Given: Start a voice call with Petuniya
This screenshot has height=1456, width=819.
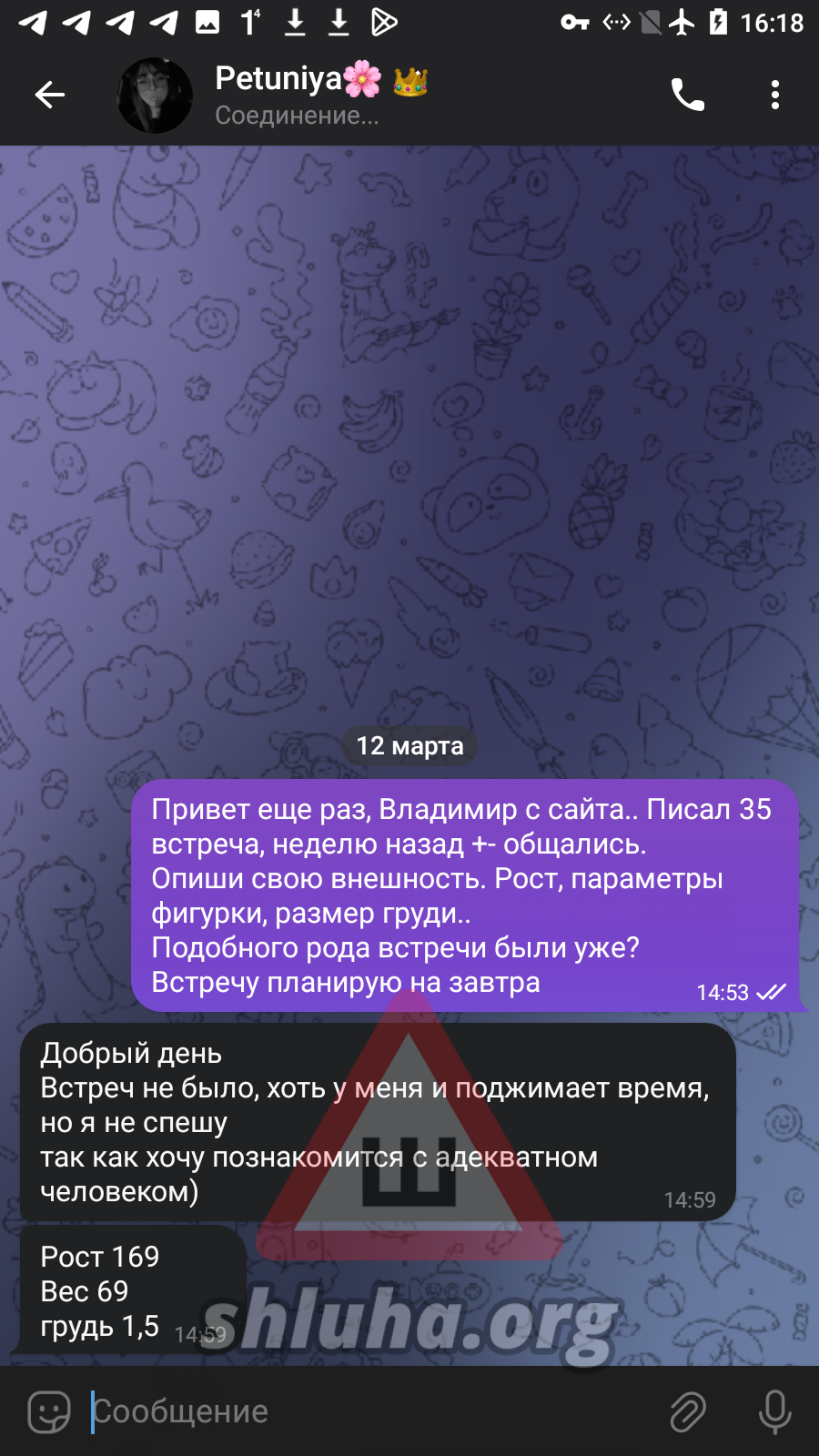Looking at the screenshot, I should pos(688,95).
